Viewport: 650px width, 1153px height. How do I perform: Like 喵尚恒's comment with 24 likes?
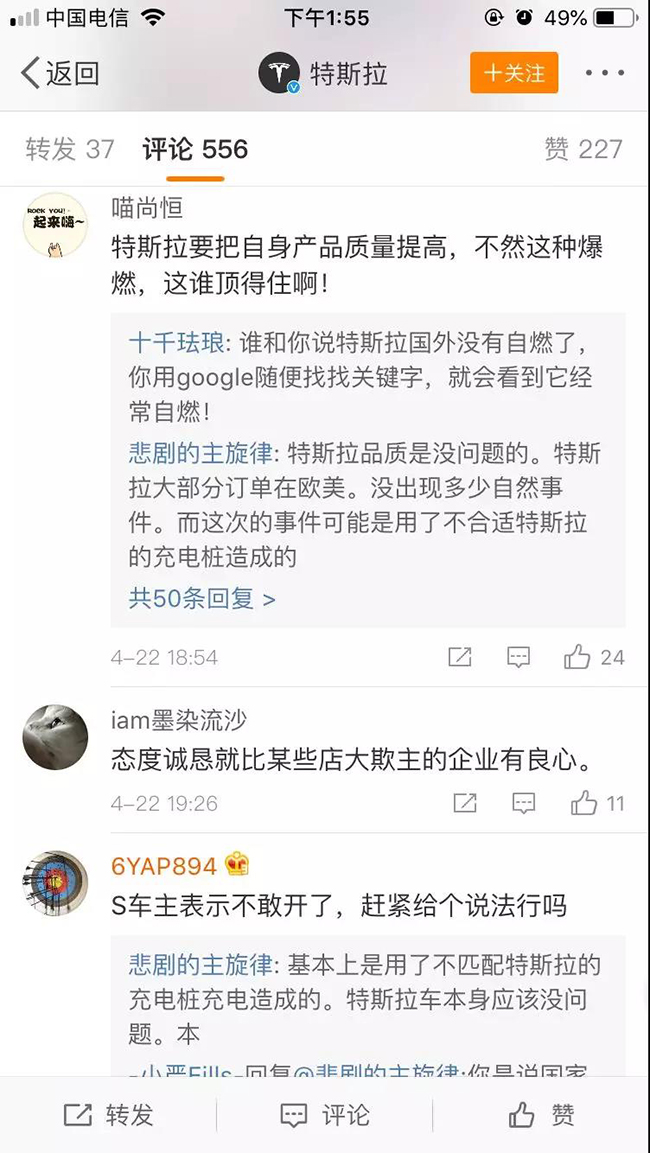click(593, 657)
